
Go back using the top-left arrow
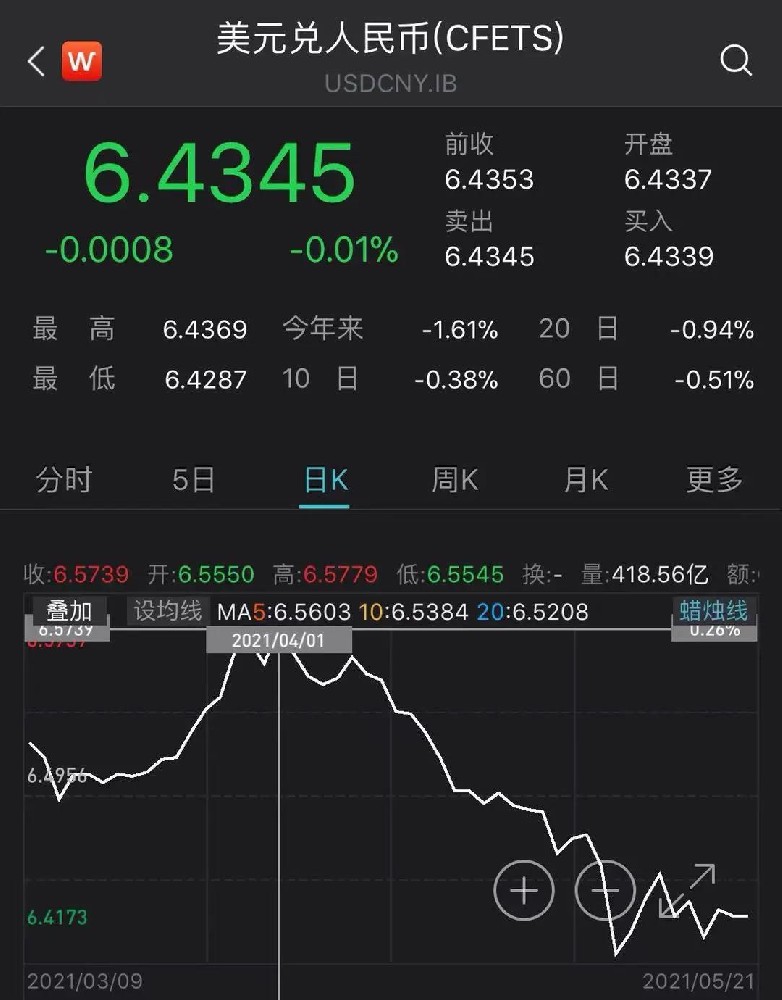(x=37, y=62)
